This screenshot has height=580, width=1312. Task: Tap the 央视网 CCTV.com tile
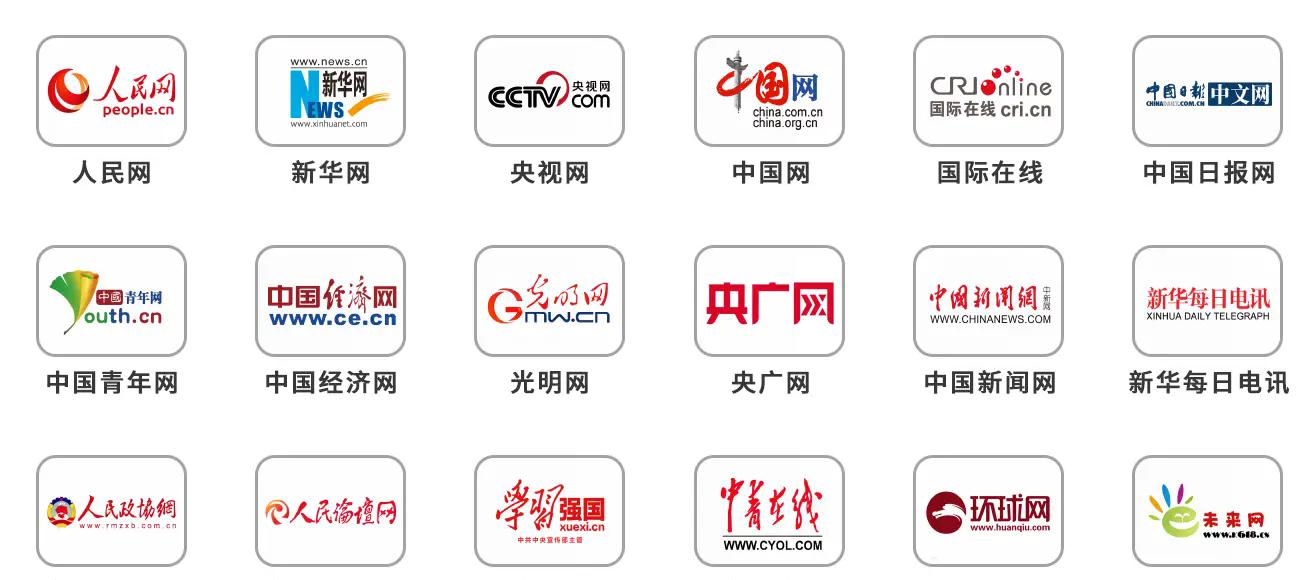(x=549, y=91)
